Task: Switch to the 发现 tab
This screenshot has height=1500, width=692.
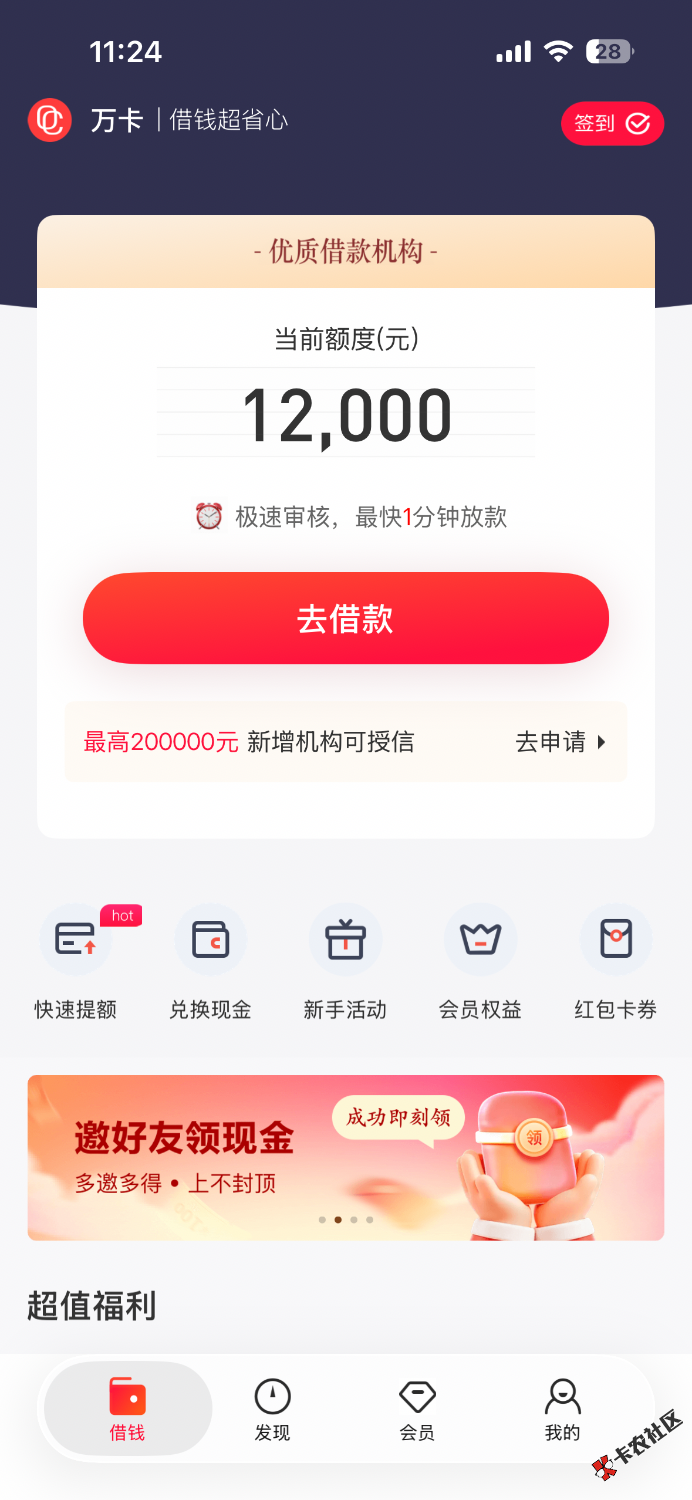Action: tap(272, 1409)
